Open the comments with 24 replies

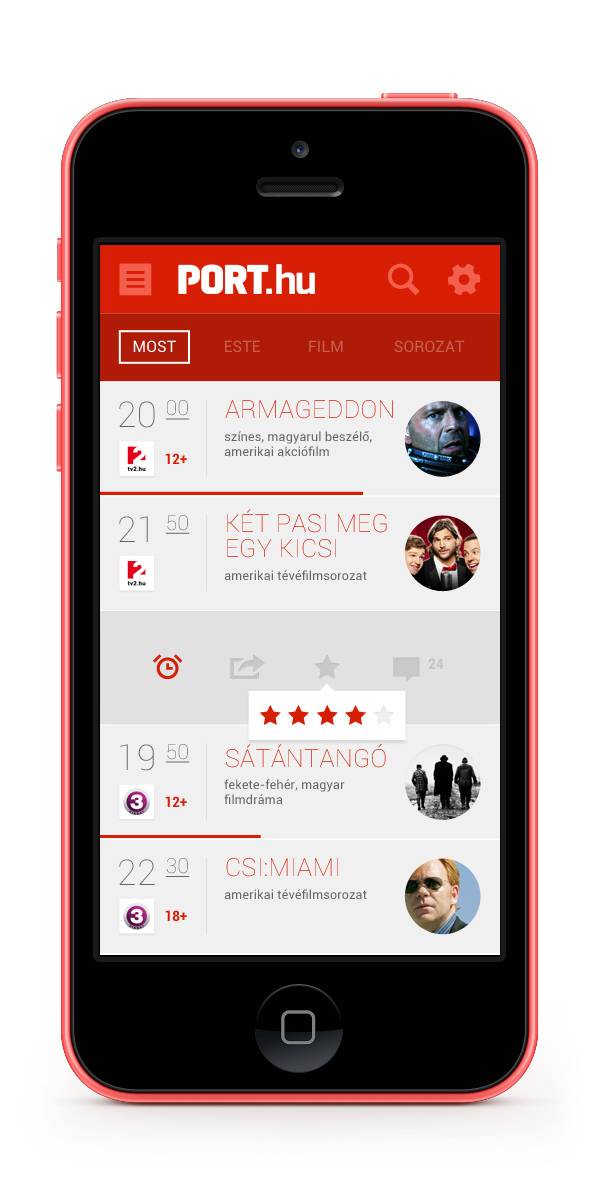pos(407,669)
